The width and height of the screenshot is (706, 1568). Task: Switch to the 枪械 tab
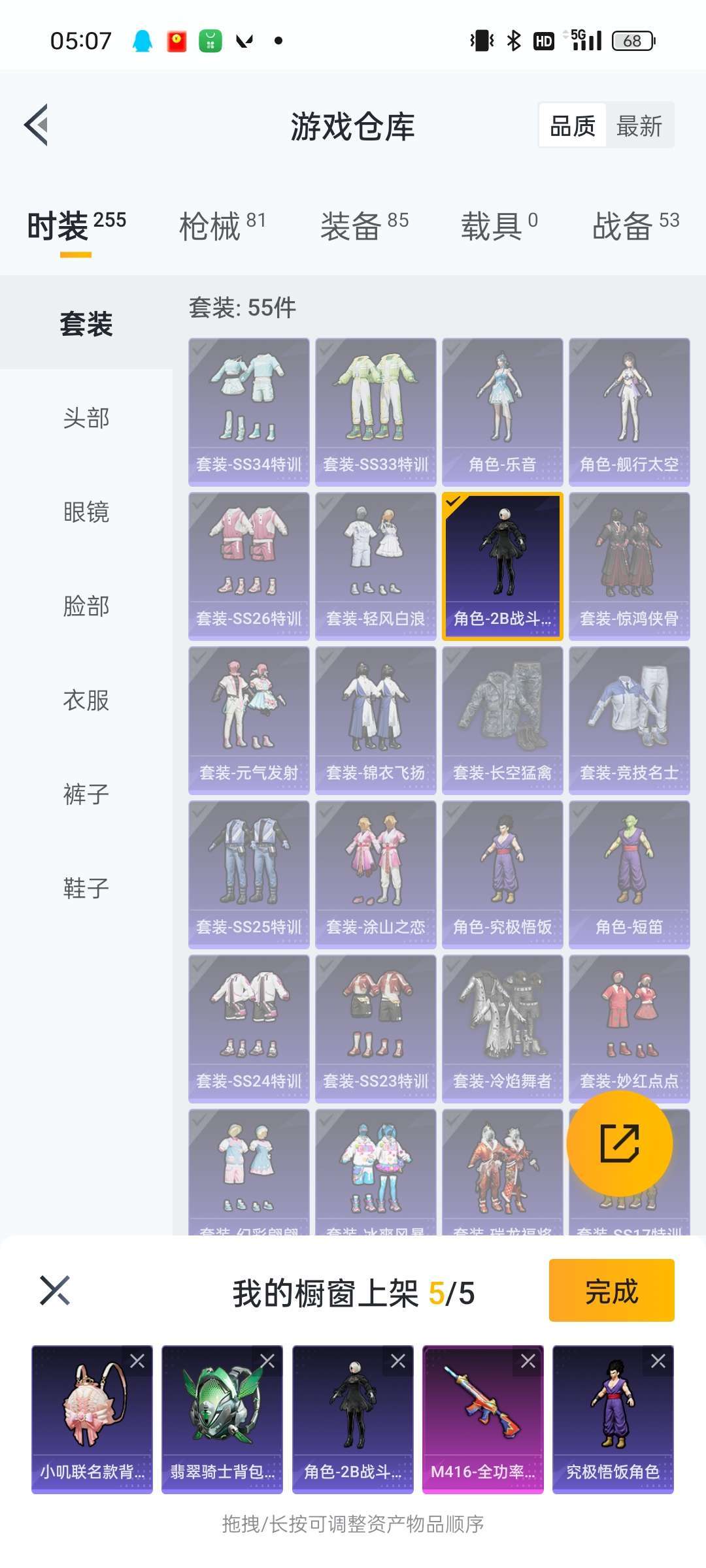[222, 226]
